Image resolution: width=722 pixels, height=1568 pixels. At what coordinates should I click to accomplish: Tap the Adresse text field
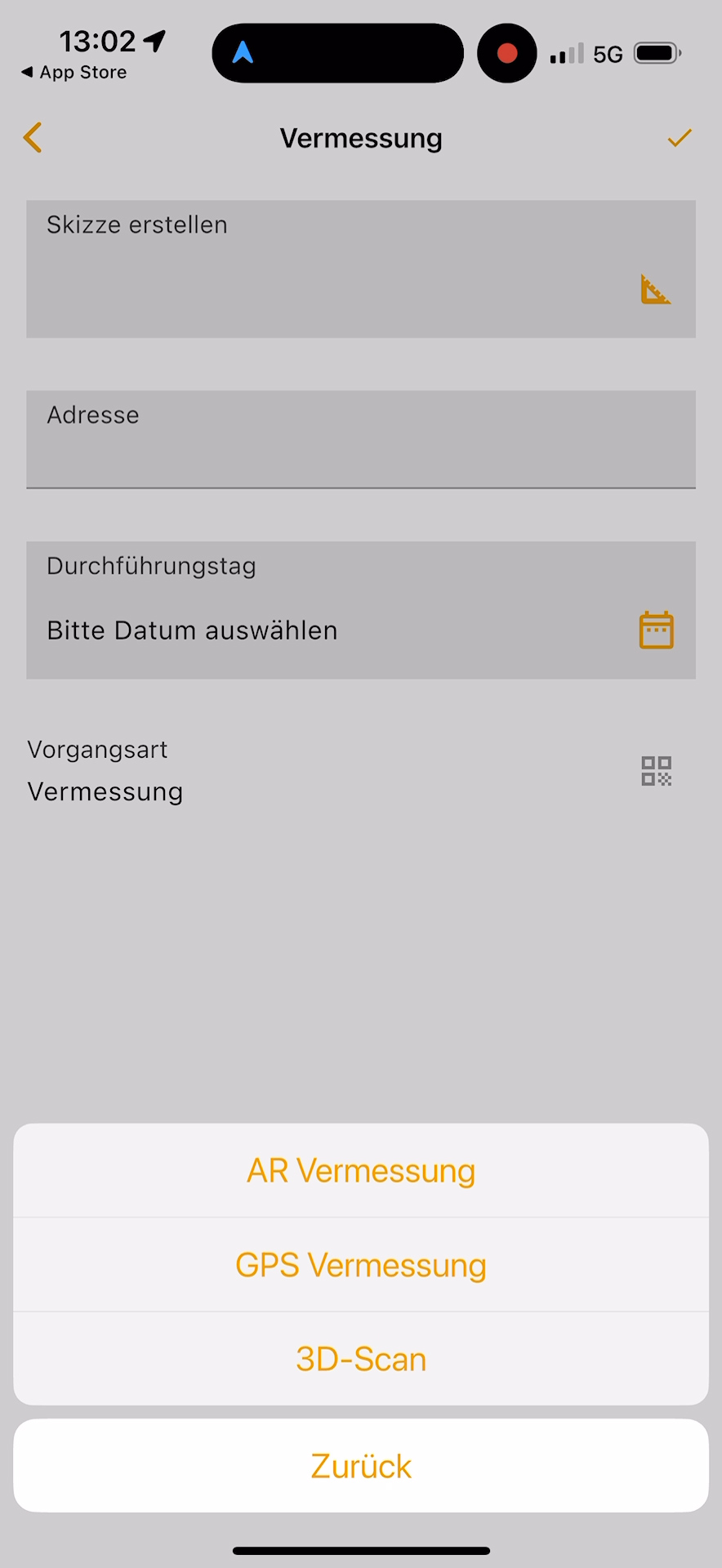[x=361, y=439]
